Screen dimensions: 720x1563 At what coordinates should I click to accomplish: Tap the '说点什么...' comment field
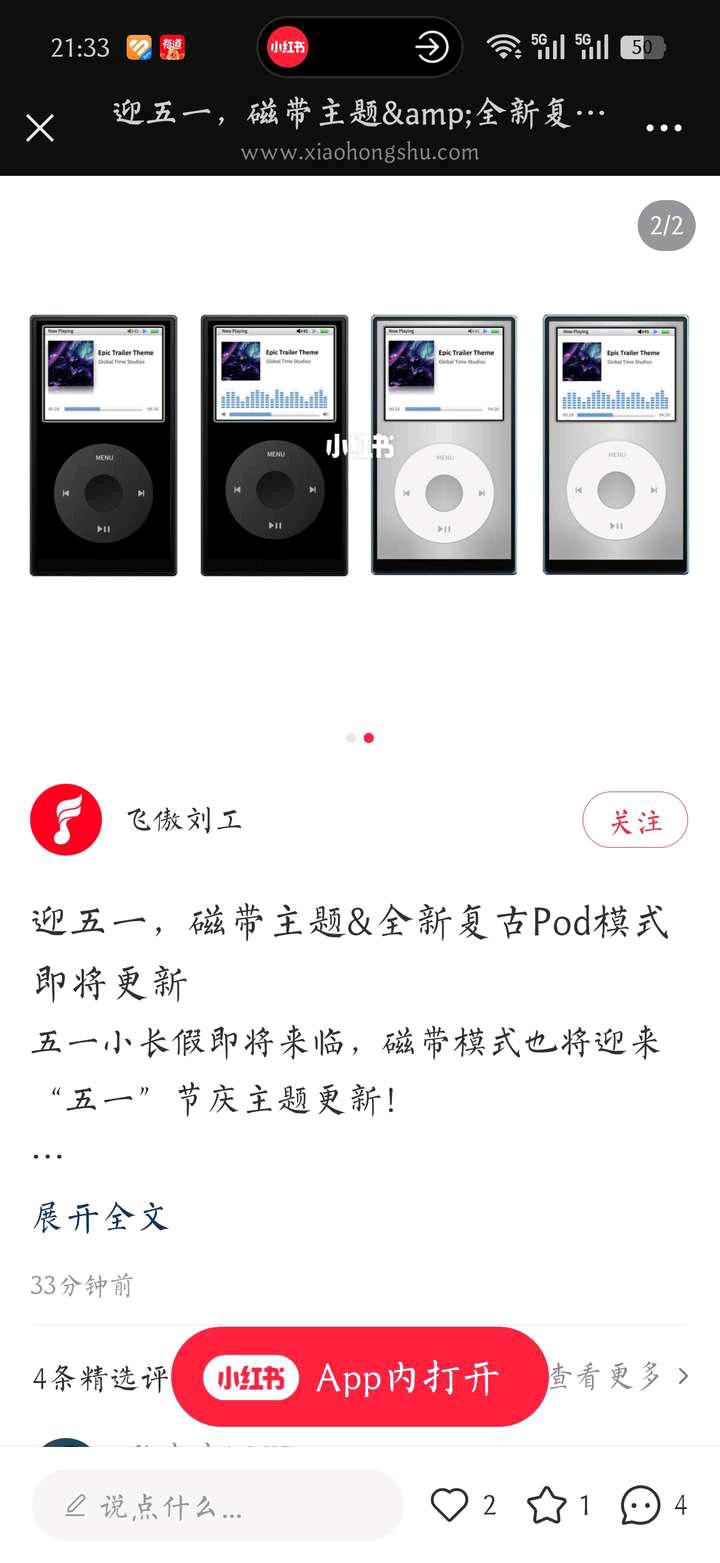[x=218, y=1505]
